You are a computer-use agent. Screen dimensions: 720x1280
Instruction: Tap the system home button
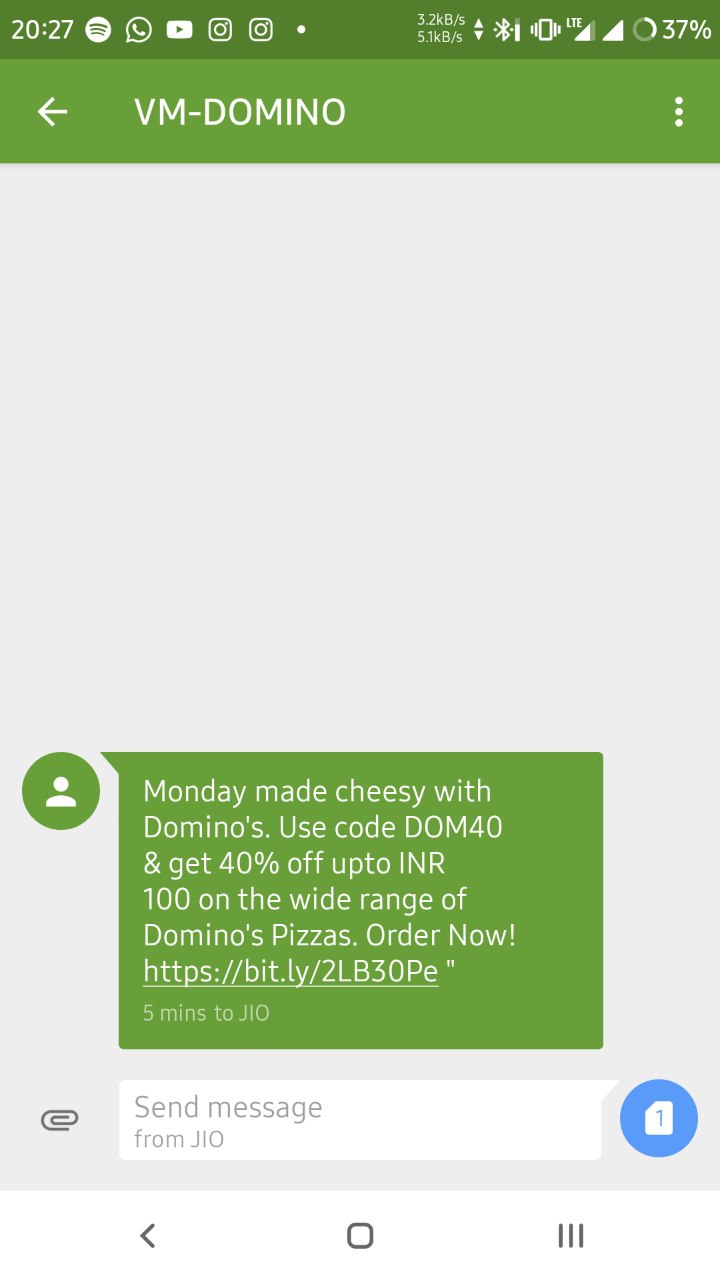coord(360,1236)
